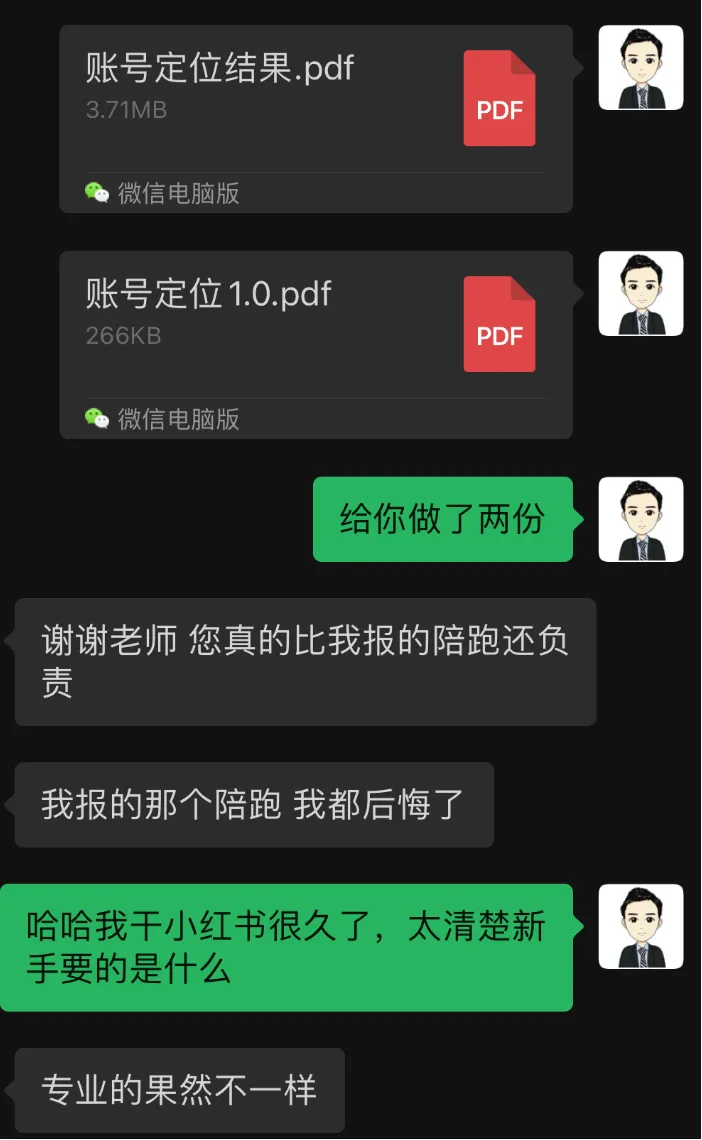Open the 账号定位1.0.pdf file message
The width and height of the screenshot is (702, 1140).
tap(315, 344)
